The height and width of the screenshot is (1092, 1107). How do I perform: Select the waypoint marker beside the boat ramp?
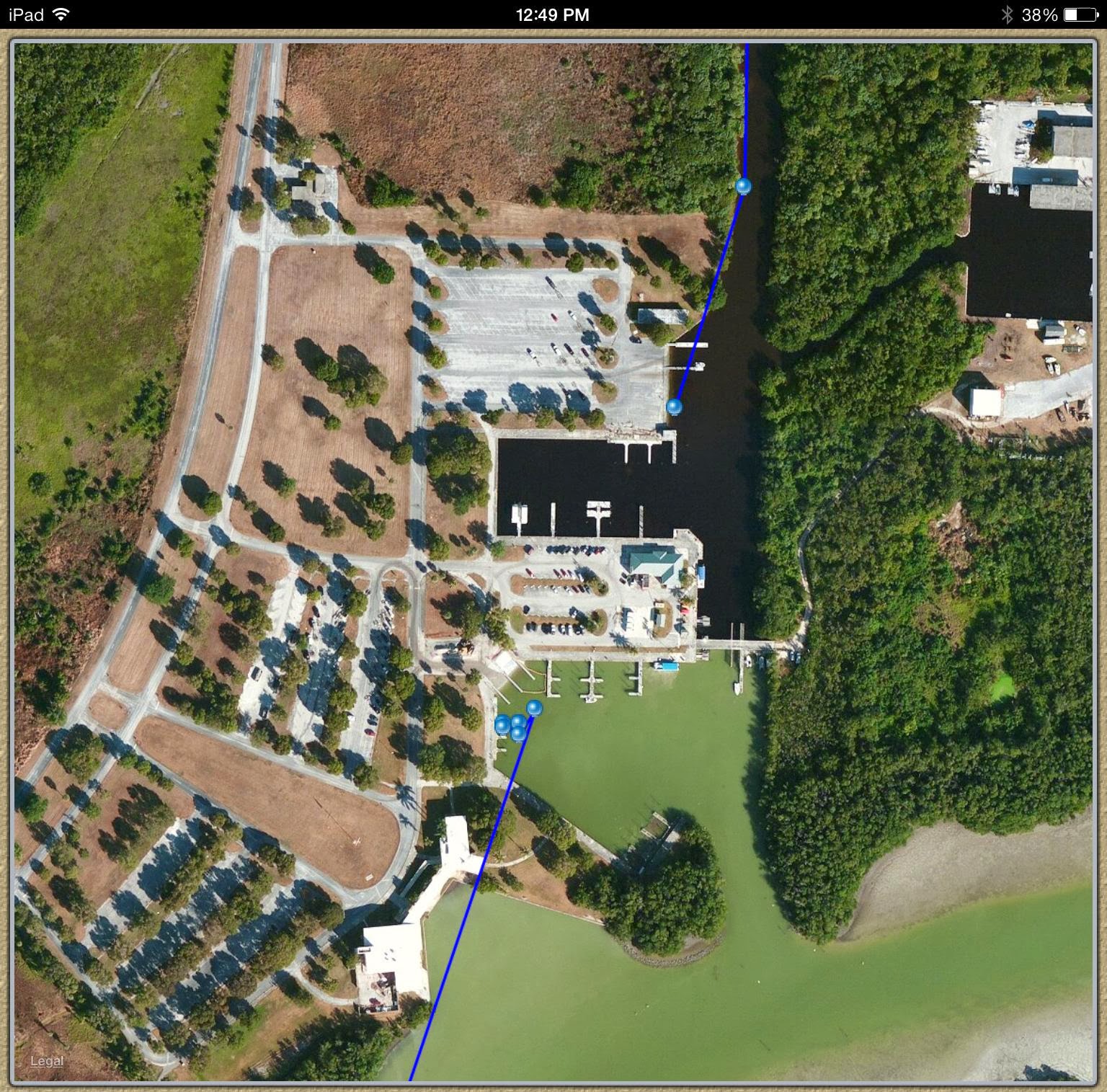pos(674,407)
